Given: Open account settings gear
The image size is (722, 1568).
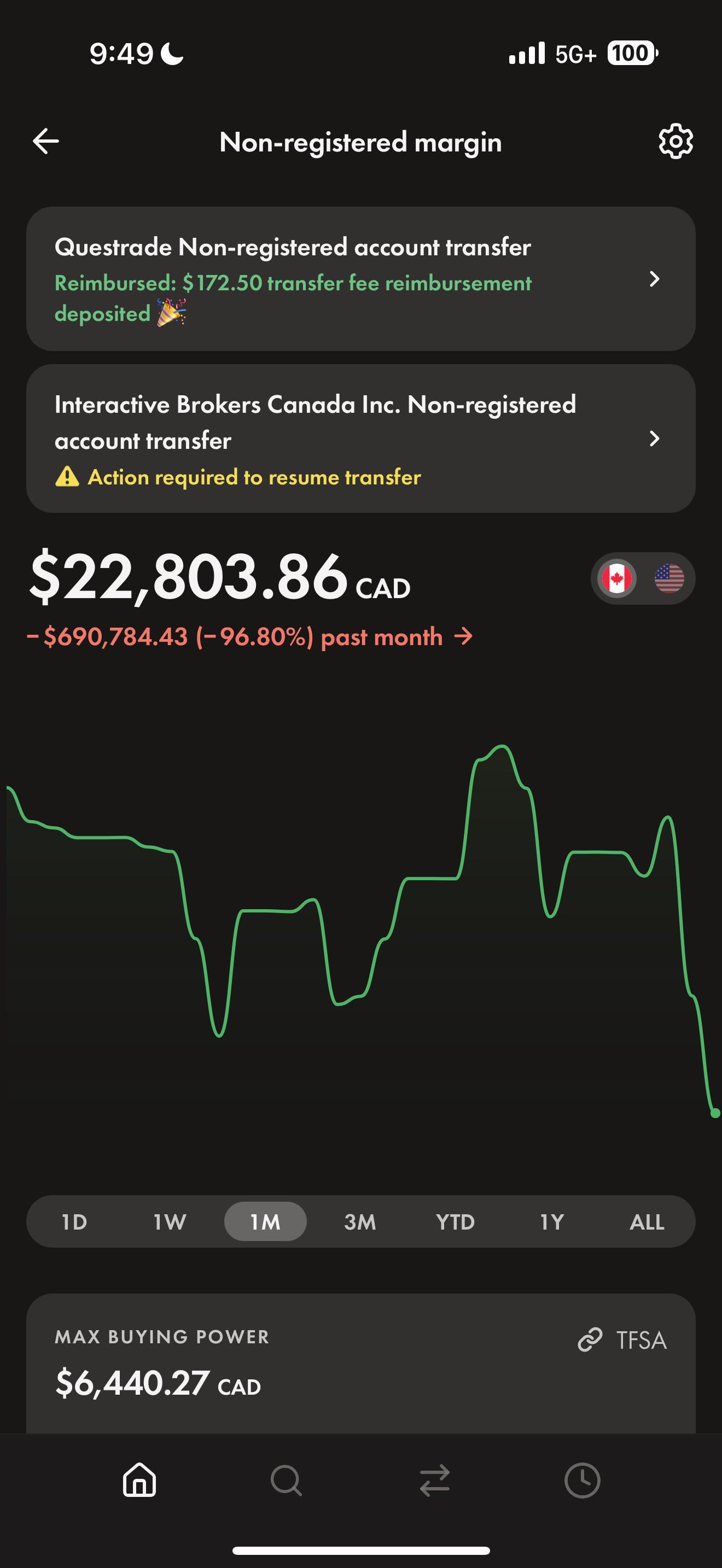Looking at the screenshot, I should pos(675,142).
